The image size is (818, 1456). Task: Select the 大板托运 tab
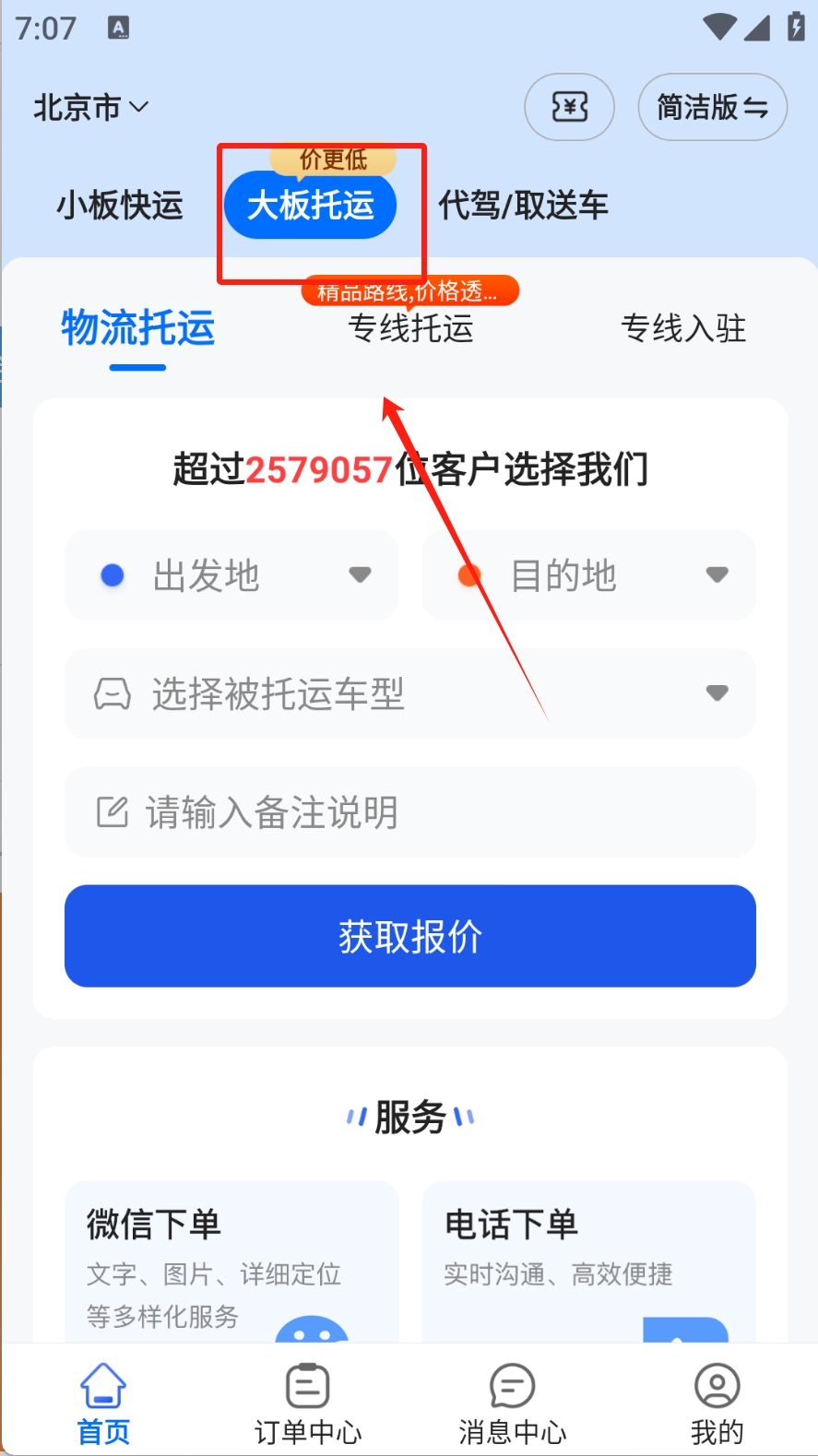311,206
